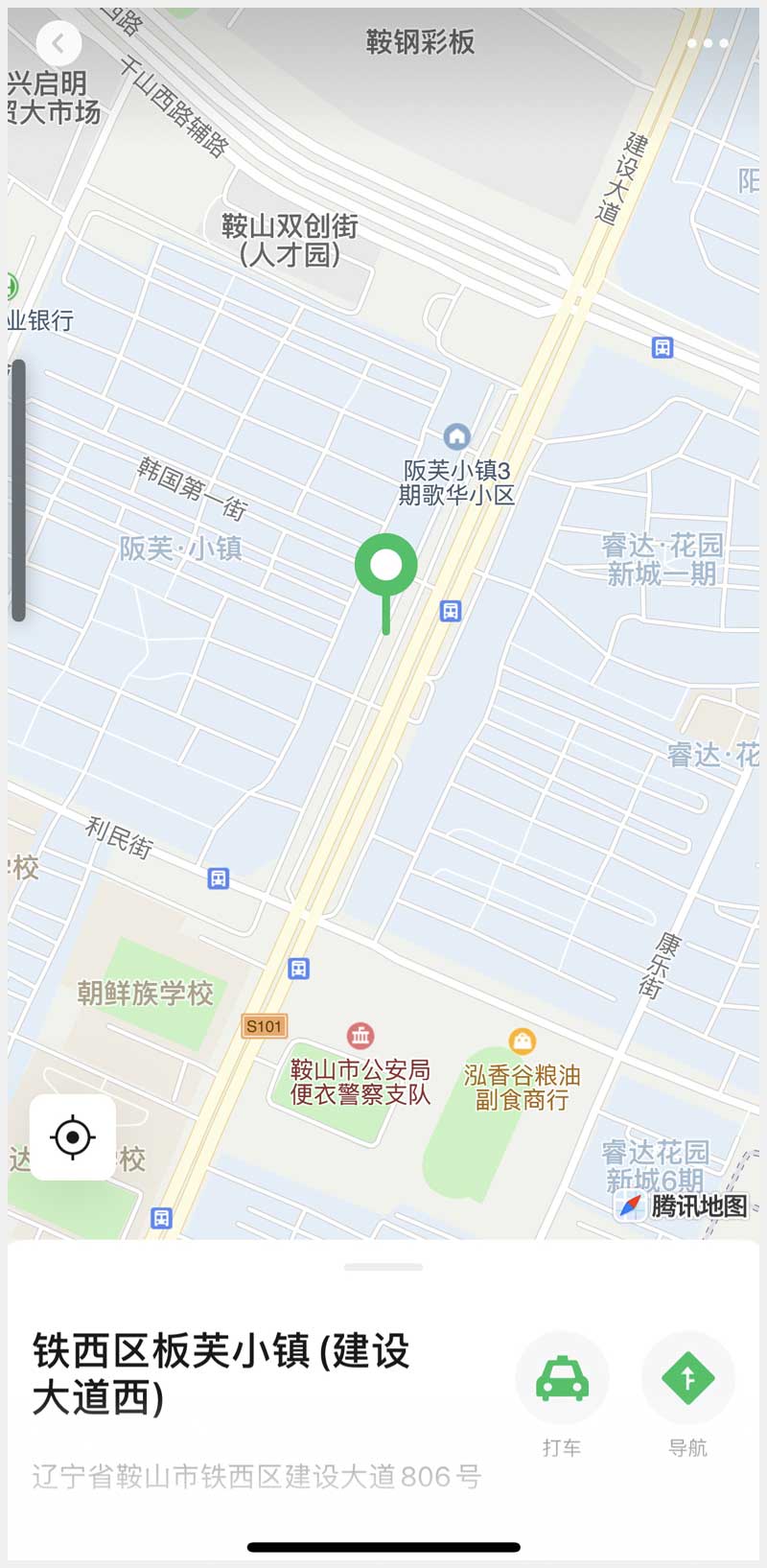
Task: Recenter map on my current location
Action: (73, 1137)
